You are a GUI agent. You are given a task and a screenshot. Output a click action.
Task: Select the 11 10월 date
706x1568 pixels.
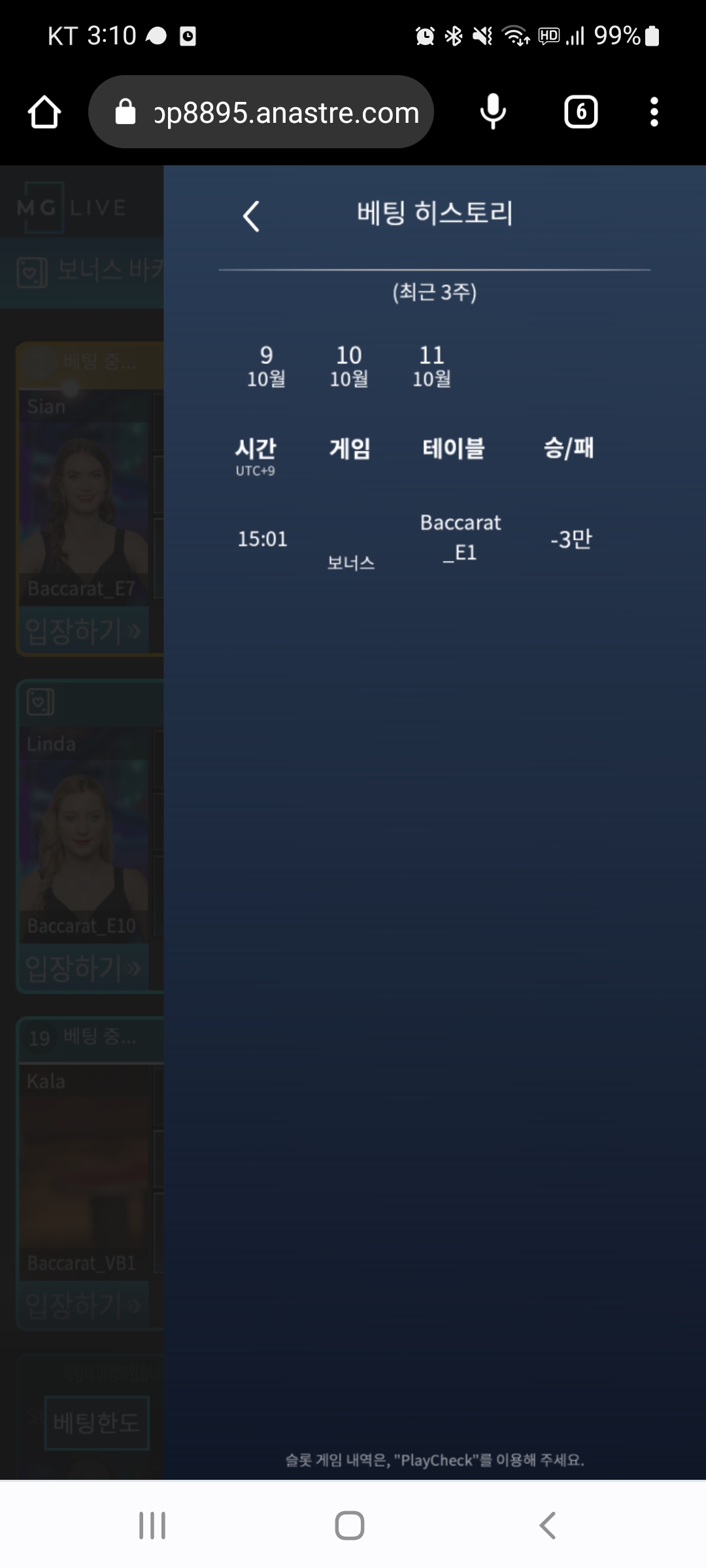pos(431,366)
